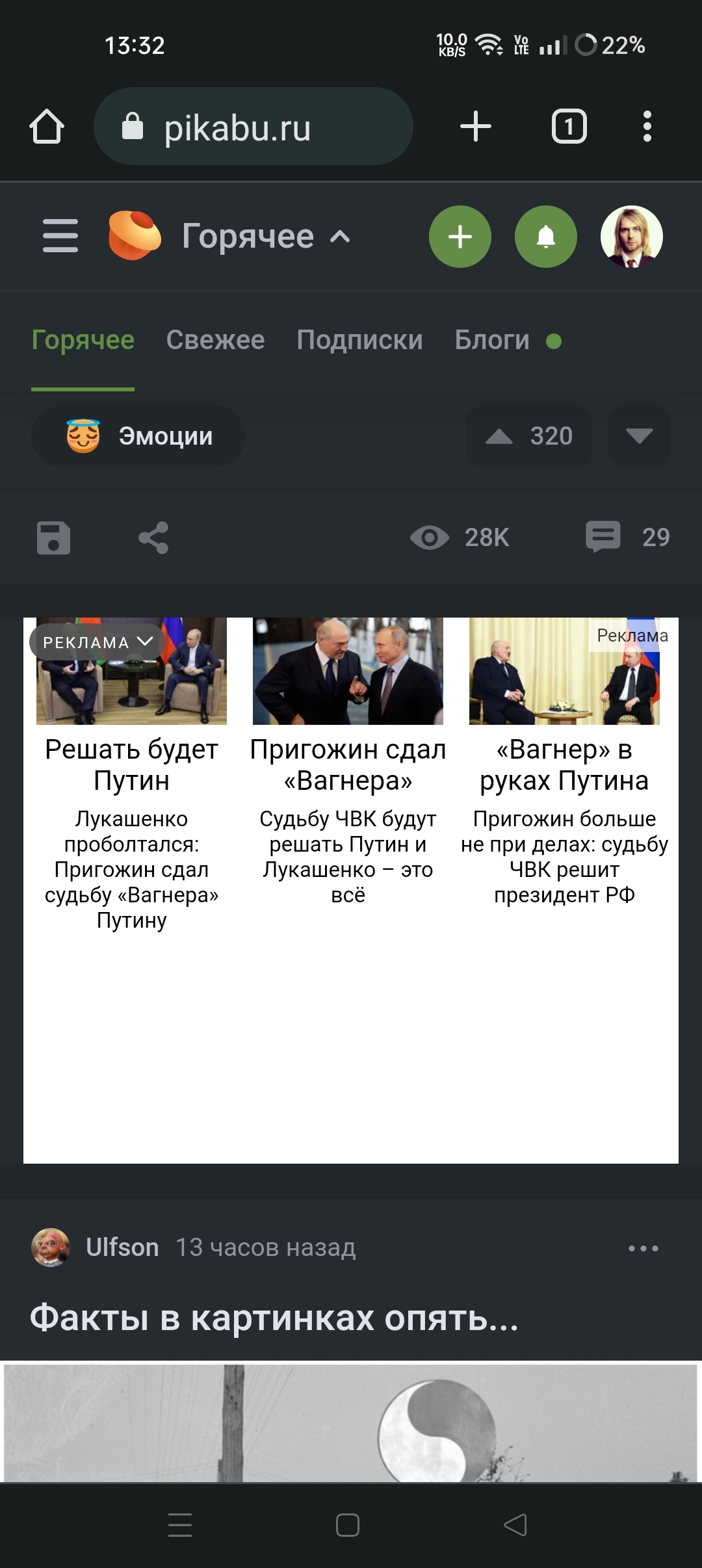Switch to the Подписки tab
The height and width of the screenshot is (1568, 702).
359,340
